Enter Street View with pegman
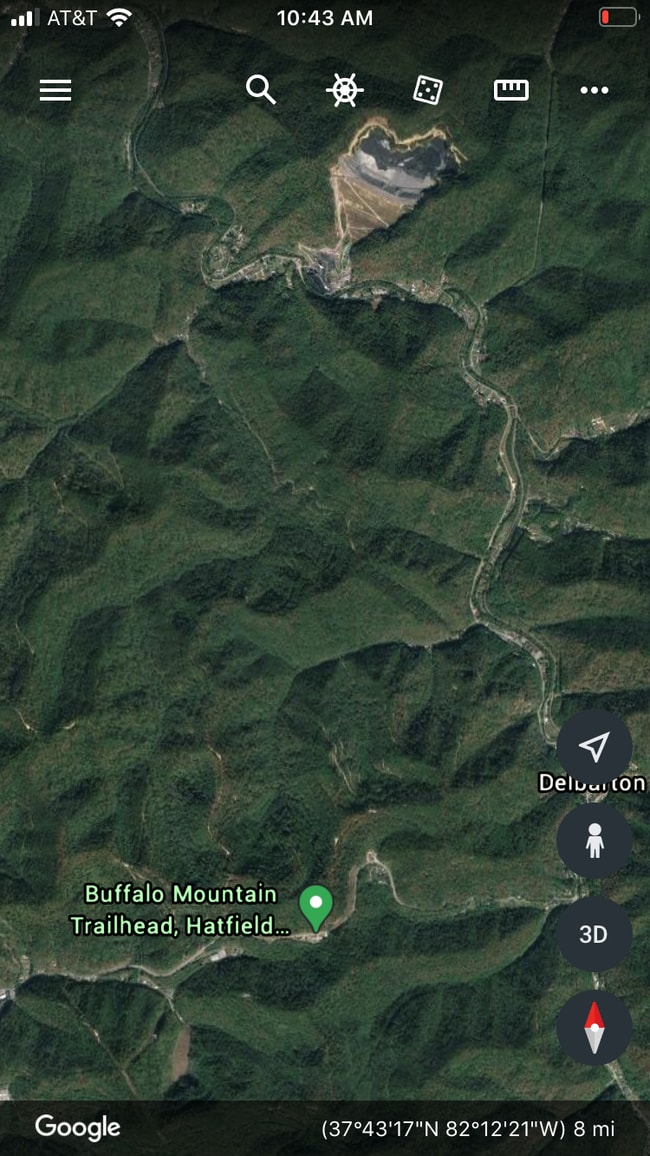This screenshot has height=1156, width=650. (594, 841)
